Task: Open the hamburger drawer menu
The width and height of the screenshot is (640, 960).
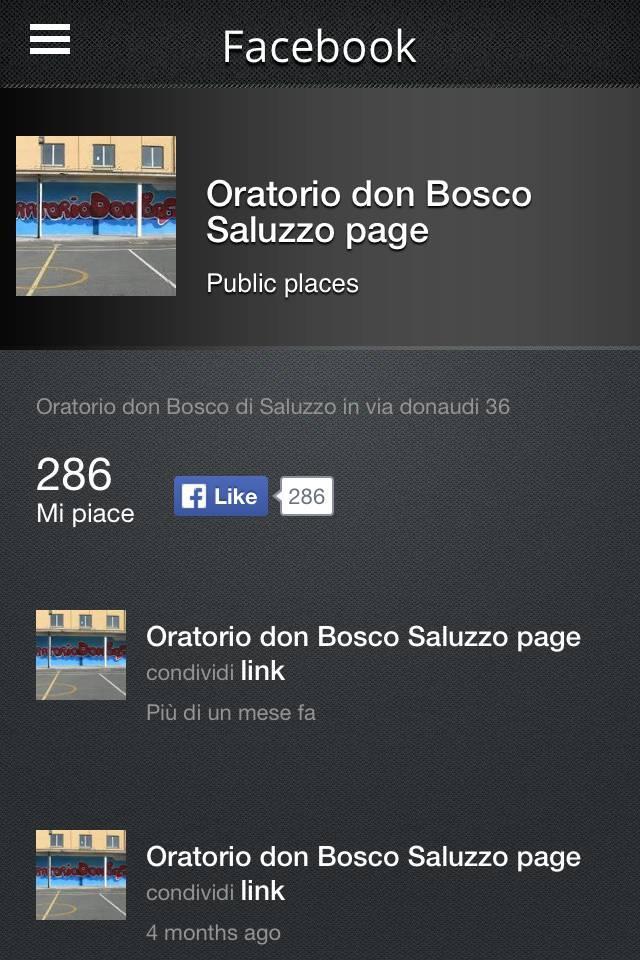Action: [x=50, y=40]
